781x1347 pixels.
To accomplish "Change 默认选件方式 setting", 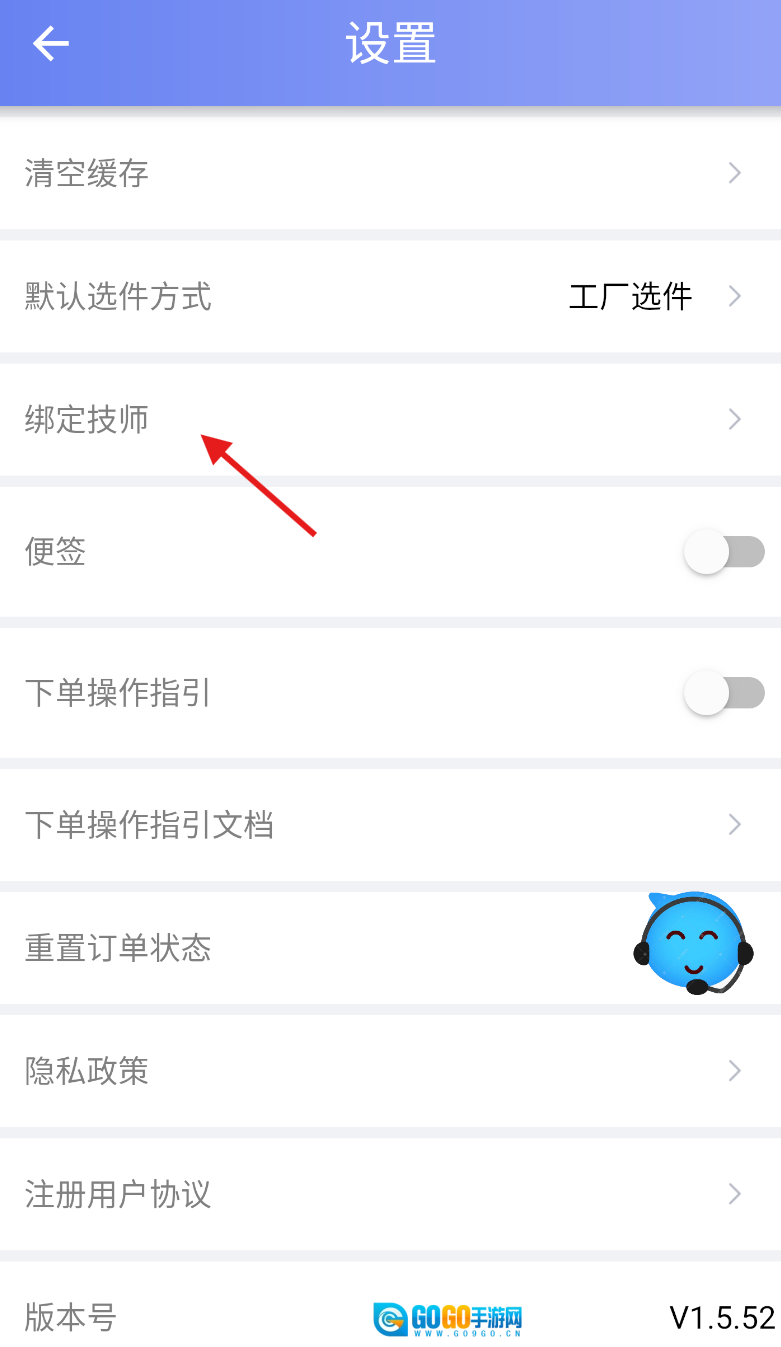I will tap(390, 296).
